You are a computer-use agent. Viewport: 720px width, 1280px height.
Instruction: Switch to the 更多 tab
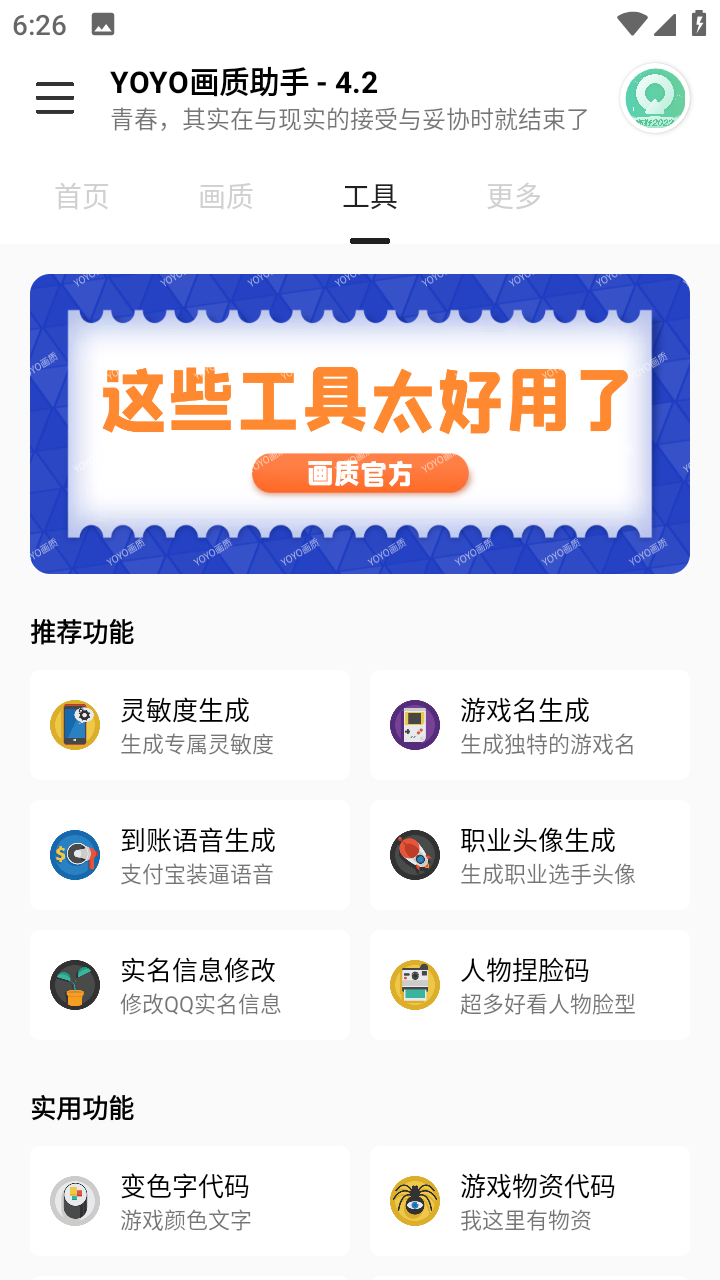(x=514, y=196)
